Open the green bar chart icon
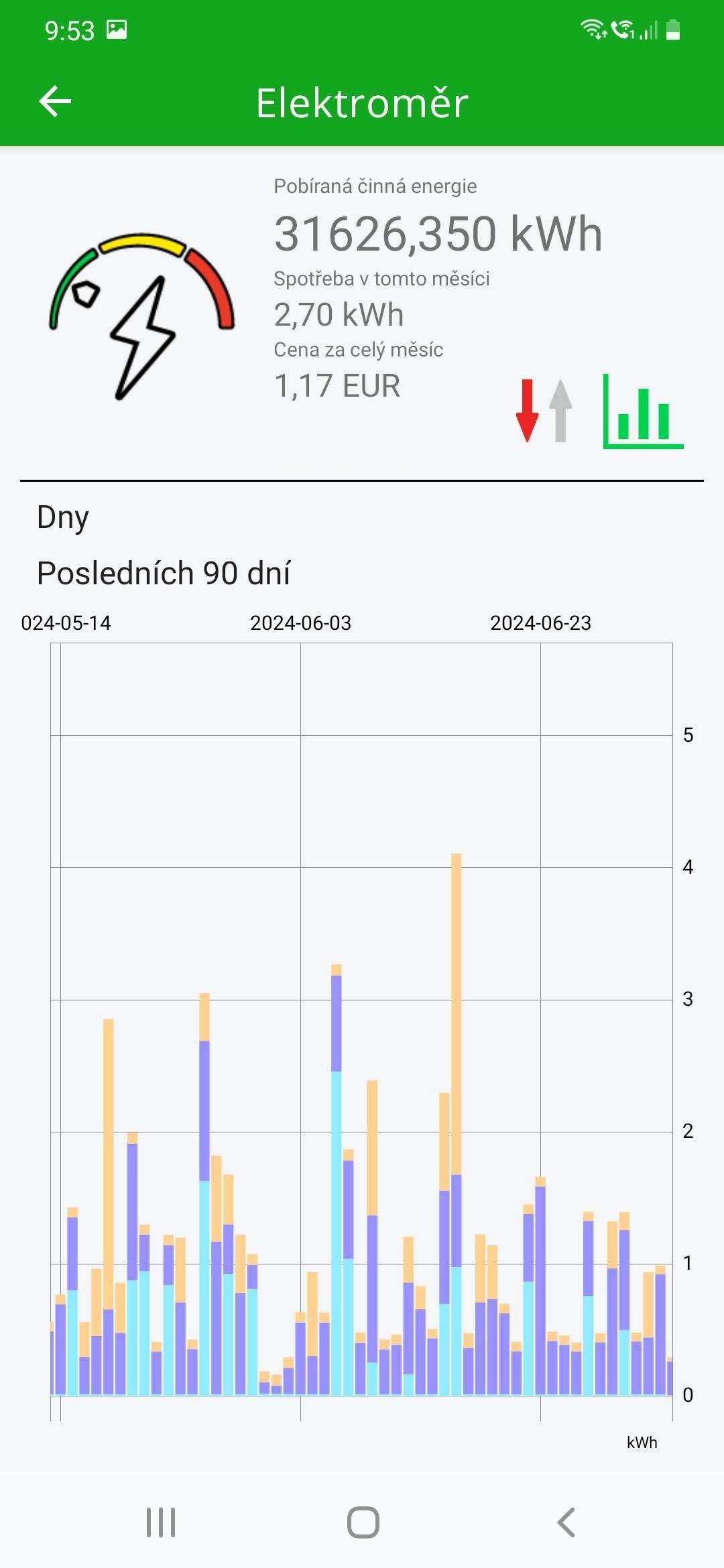Screen dimensions: 724x1568 coord(643,411)
